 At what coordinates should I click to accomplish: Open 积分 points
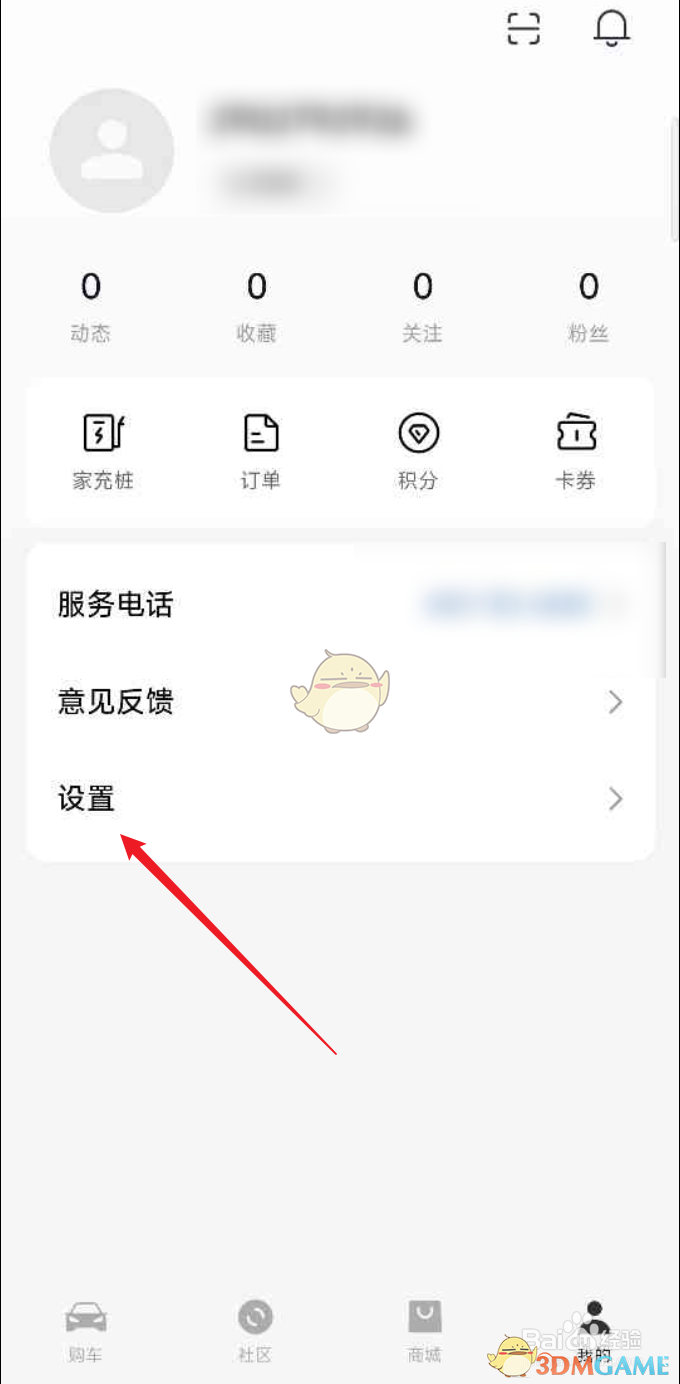418,451
